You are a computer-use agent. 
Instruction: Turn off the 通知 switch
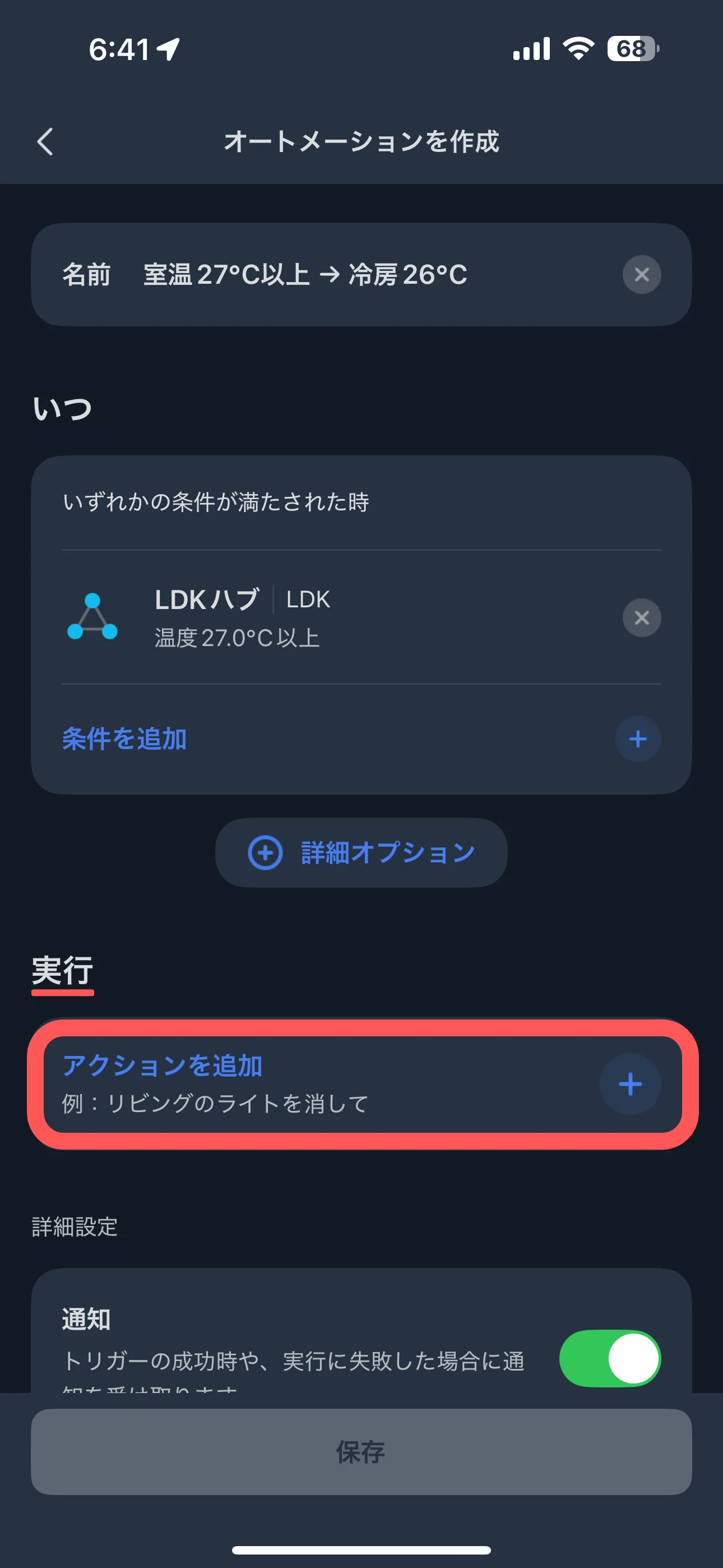click(x=609, y=1358)
